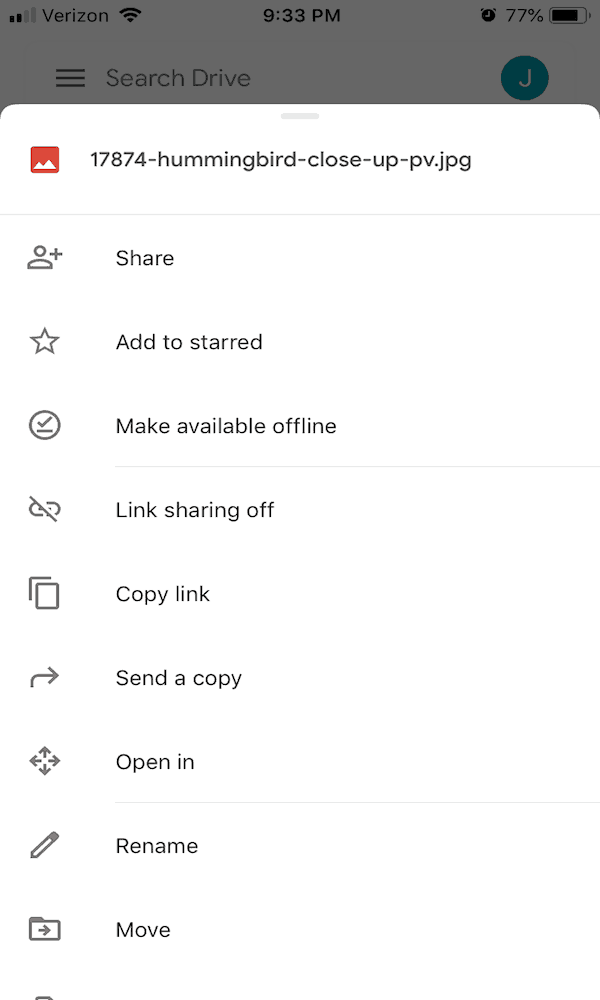Turn on link sharing for file
Screen dimensions: 600x1000
(x=300, y=510)
